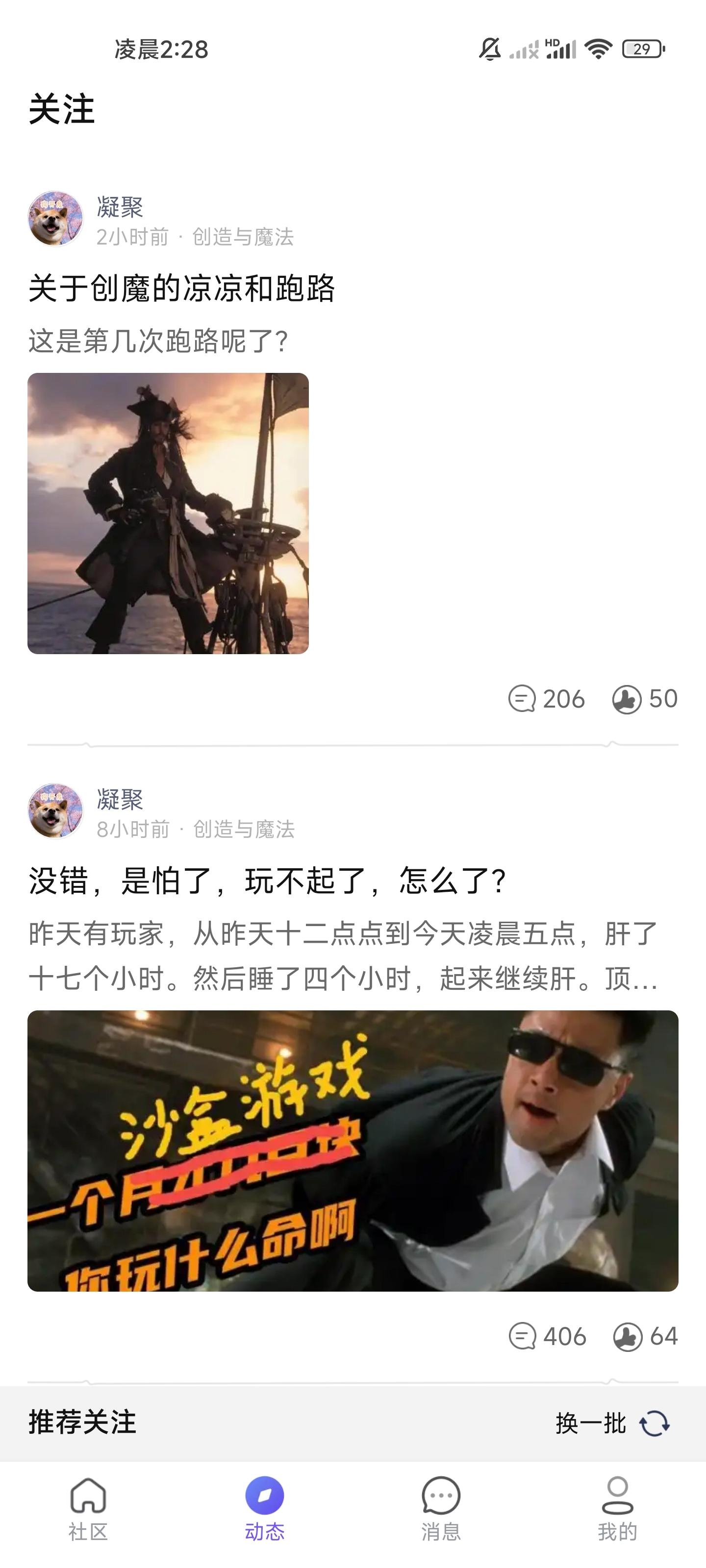Viewport: 706px width, 1568px height.
Task: Open the post 关于创魔的凉凉和跑路
Action: [x=181, y=288]
